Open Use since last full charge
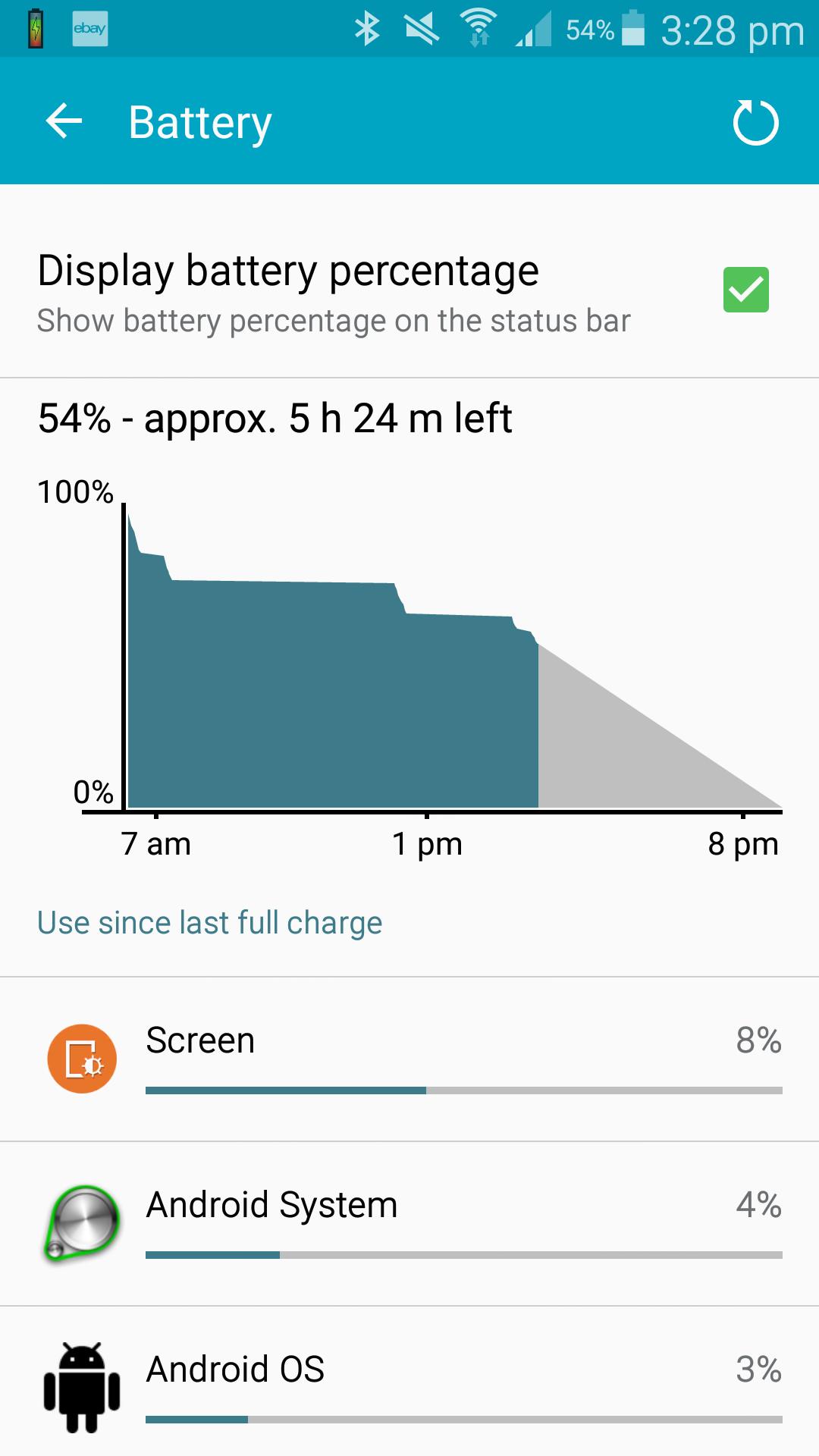This screenshot has height=1456, width=819. coord(209,922)
